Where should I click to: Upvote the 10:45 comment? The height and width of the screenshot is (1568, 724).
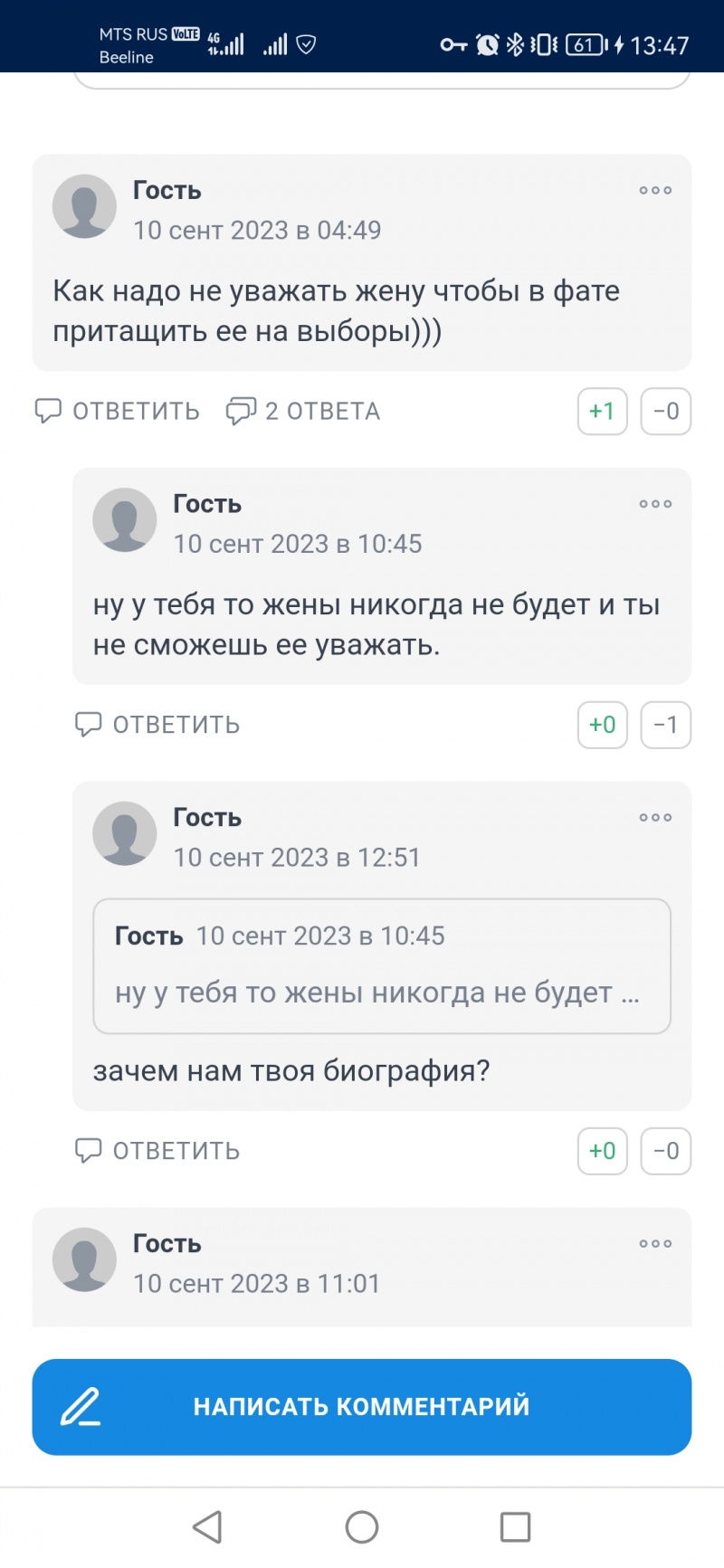tap(602, 725)
